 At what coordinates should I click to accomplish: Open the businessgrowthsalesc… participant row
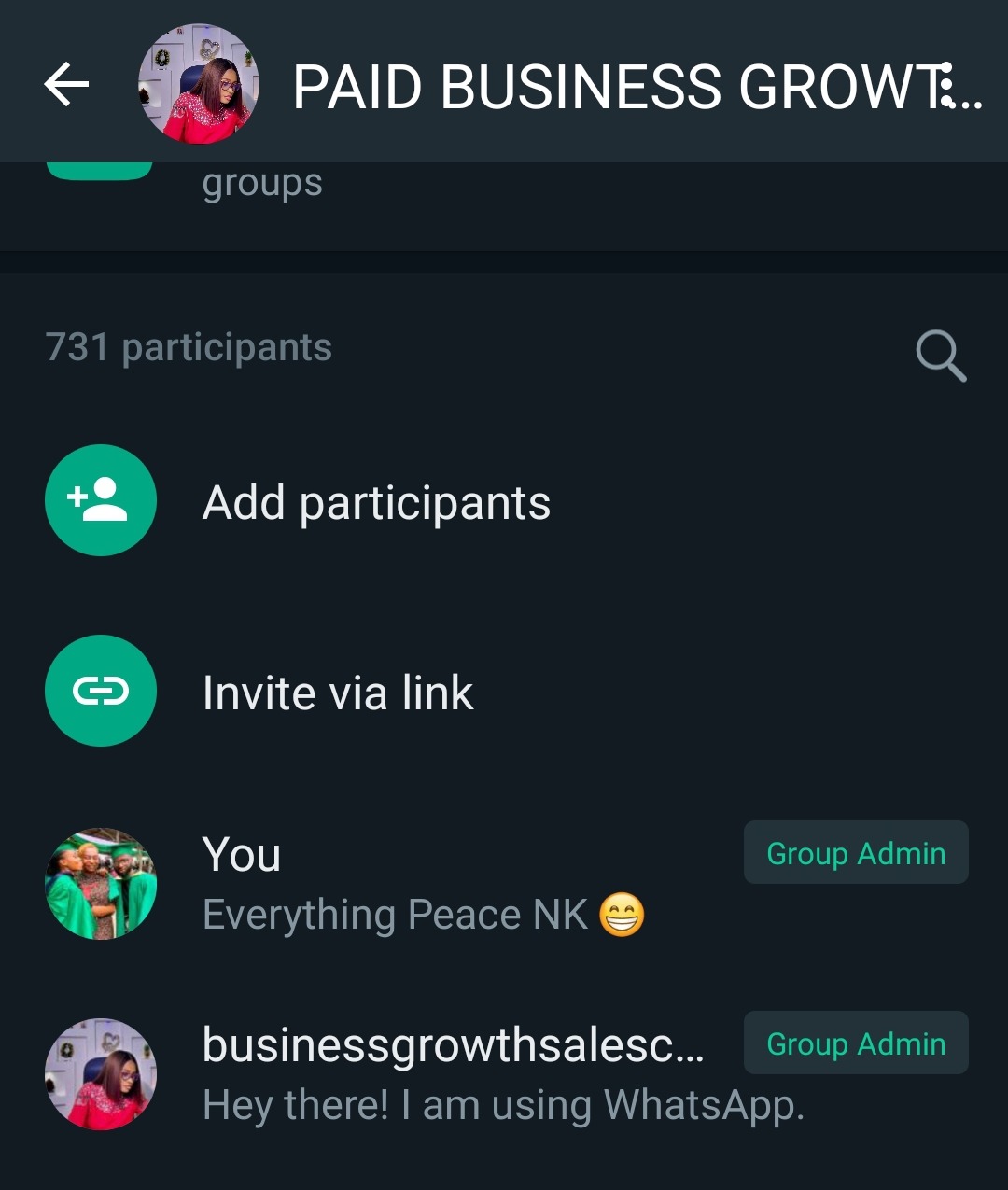(x=420, y=1073)
